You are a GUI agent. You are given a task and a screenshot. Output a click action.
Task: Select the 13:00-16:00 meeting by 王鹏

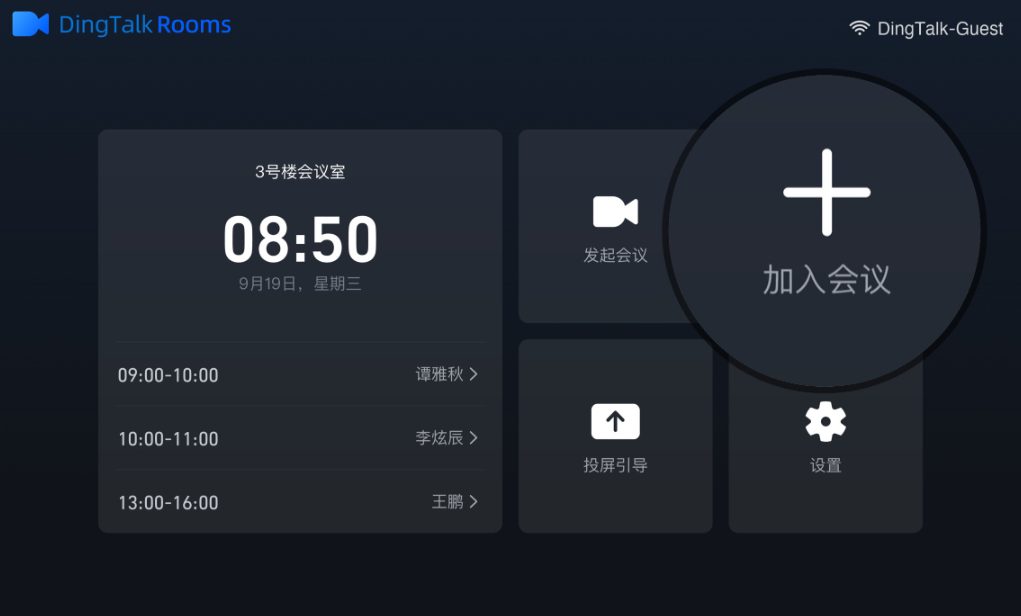pyautogui.click(x=299, y=502)
